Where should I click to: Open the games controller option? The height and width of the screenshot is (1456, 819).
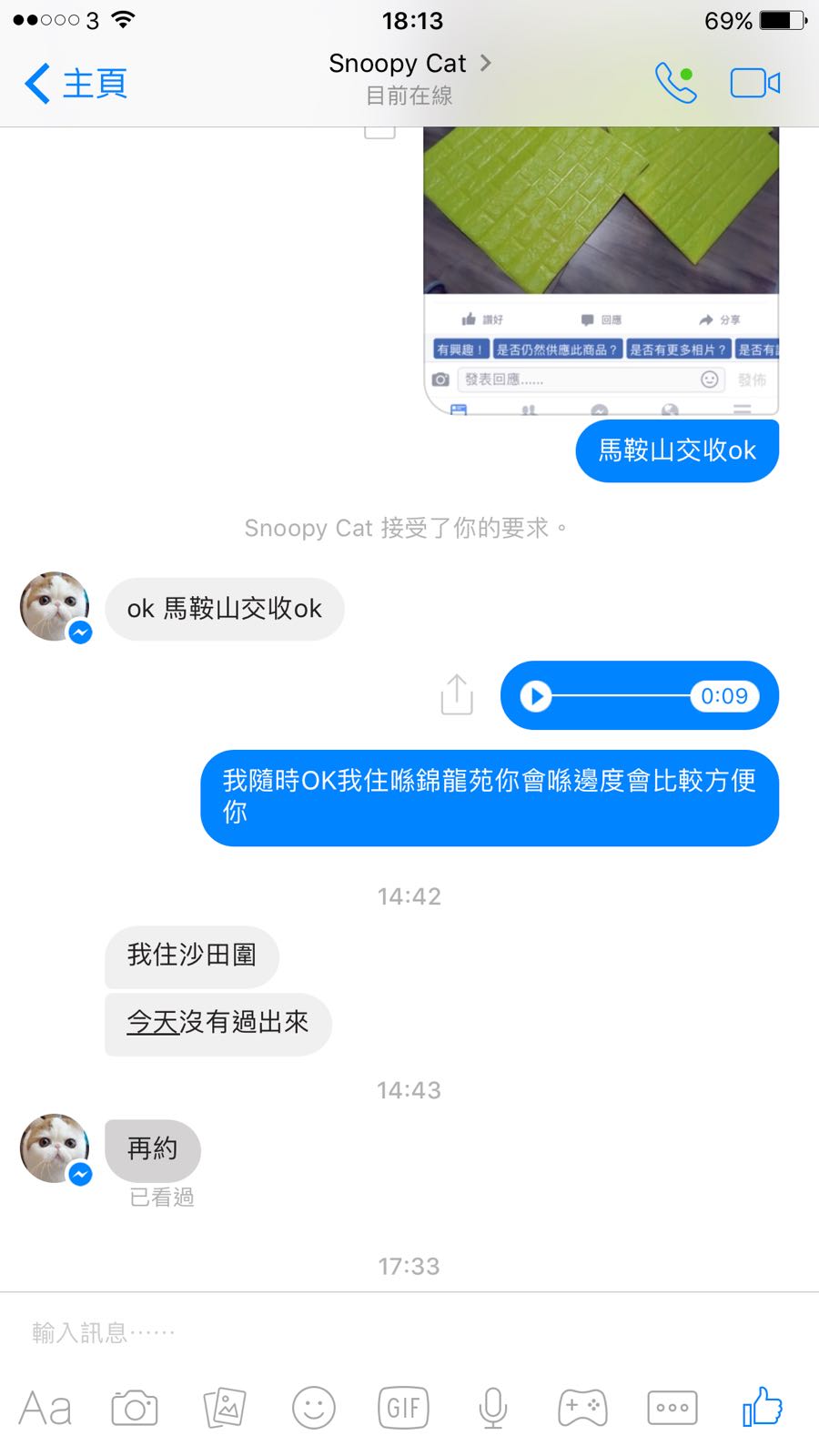582,1409
